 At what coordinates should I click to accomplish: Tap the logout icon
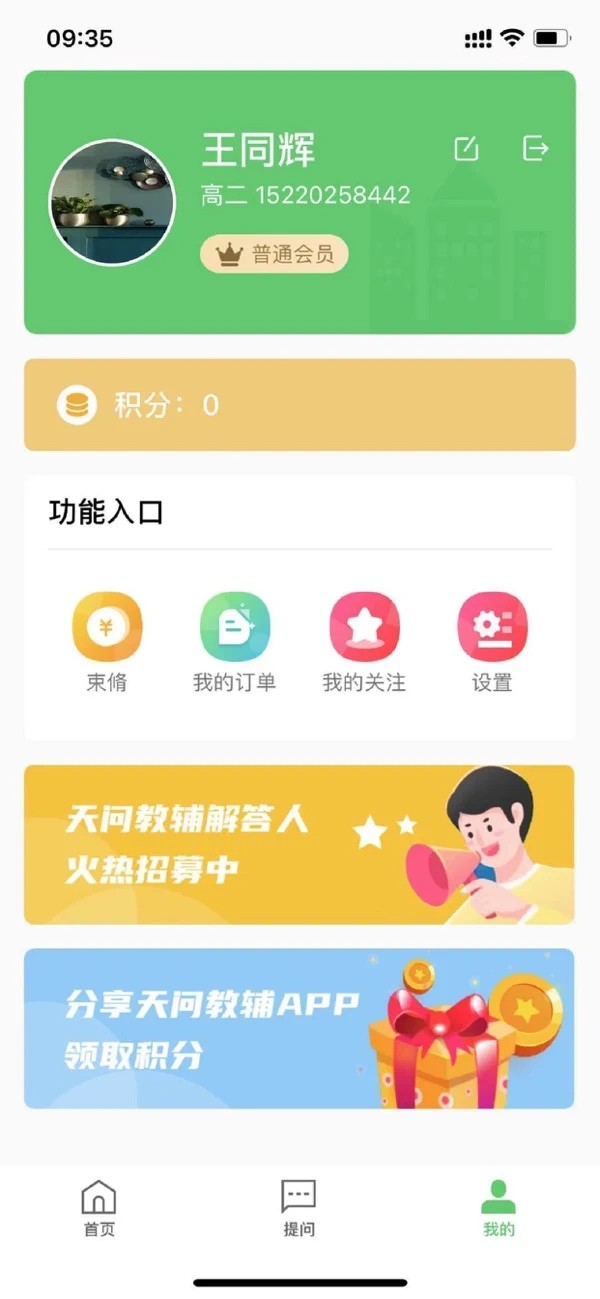tap(536, 149)
